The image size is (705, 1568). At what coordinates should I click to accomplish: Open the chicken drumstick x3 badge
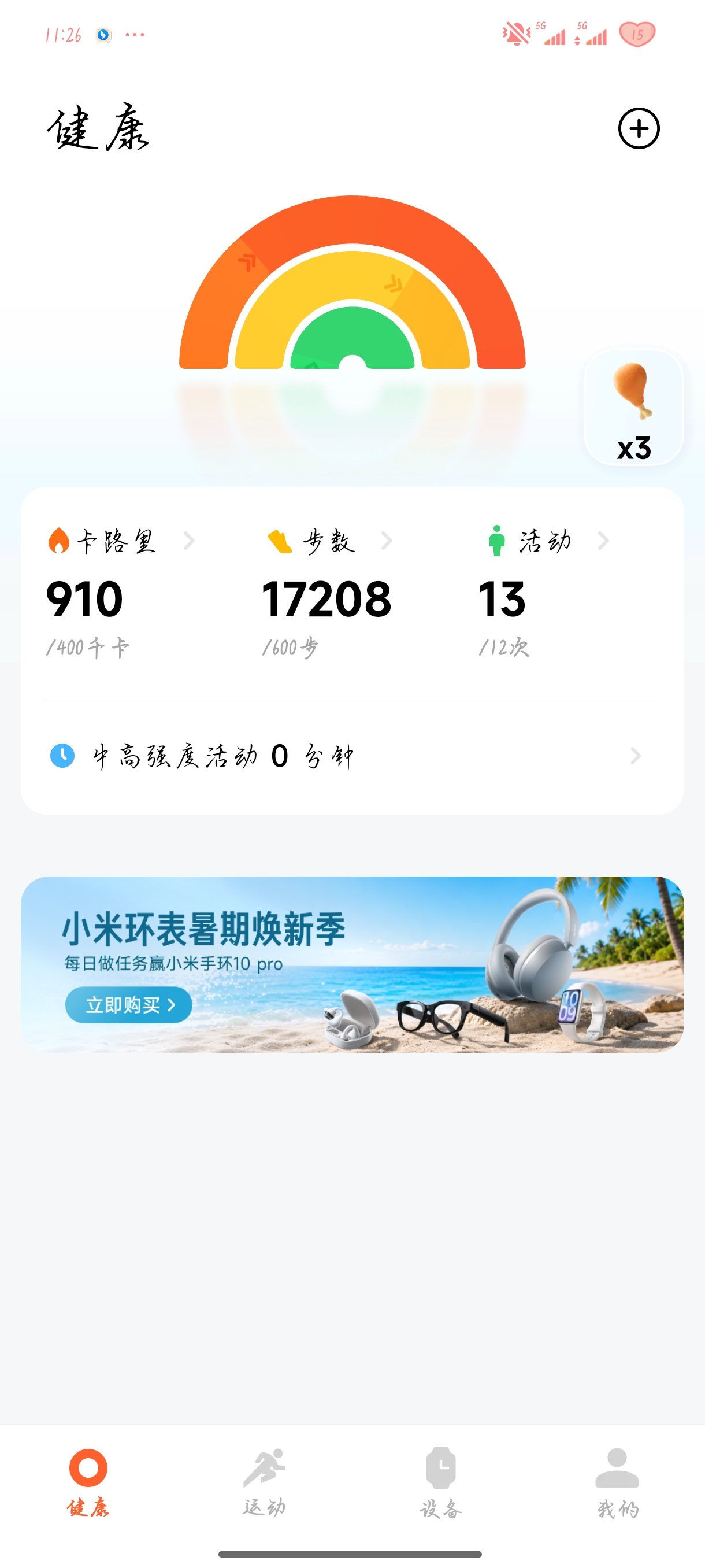[633, 407]
